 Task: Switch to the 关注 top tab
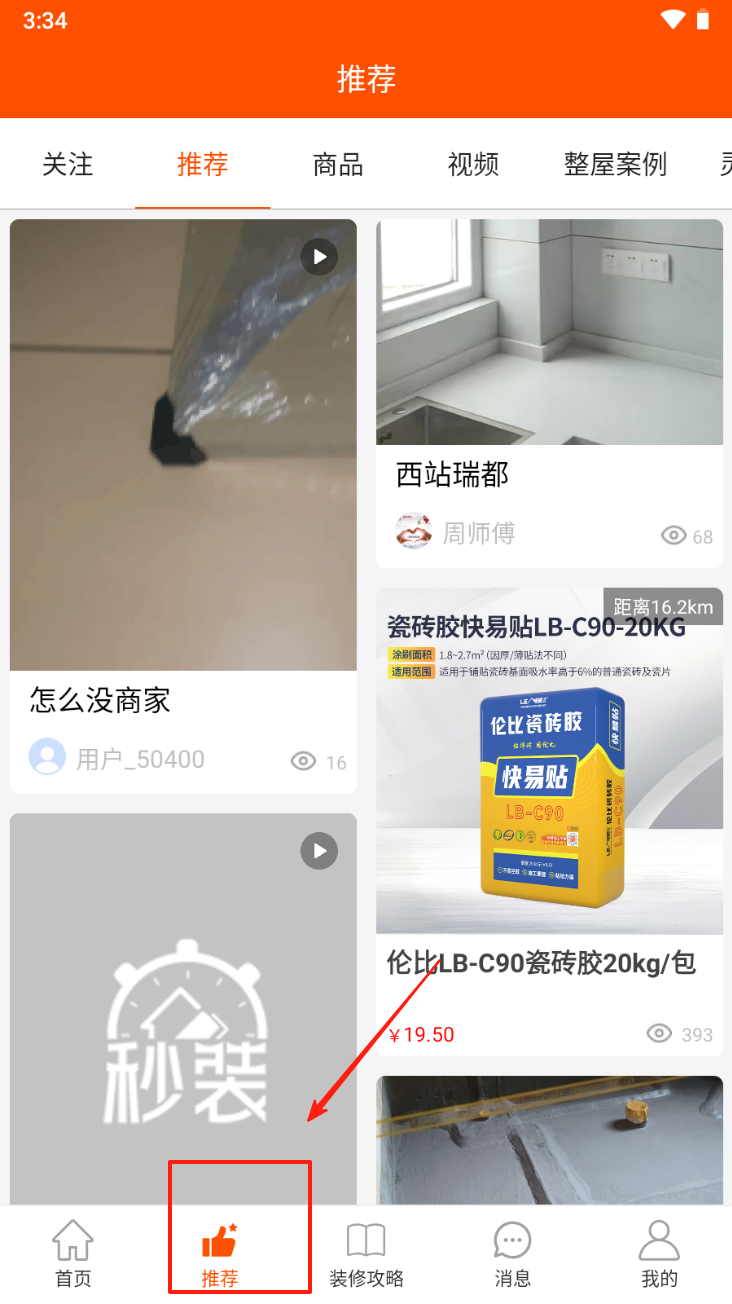pyautogui.click(x=68, y=164)
